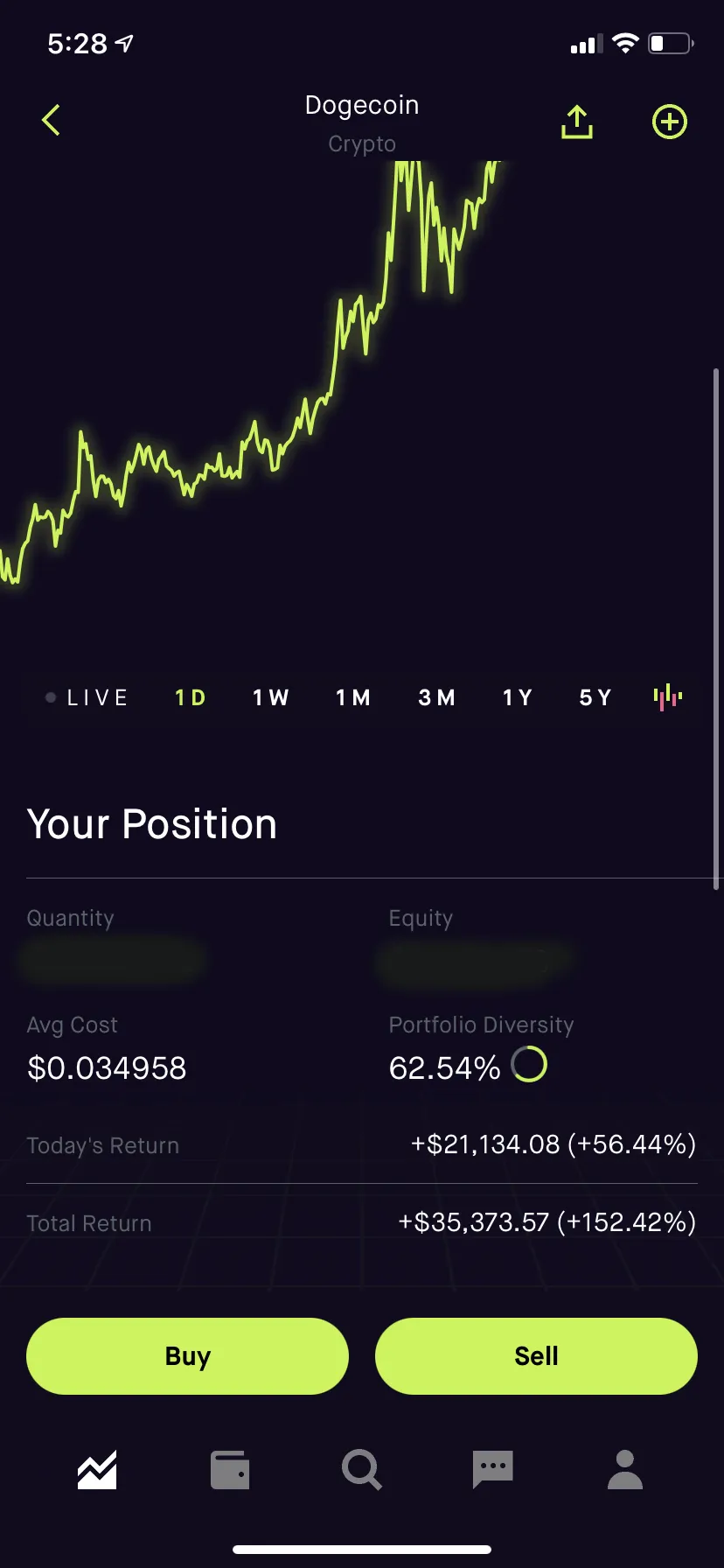Go back using the arrow icon

pos(51,121)
